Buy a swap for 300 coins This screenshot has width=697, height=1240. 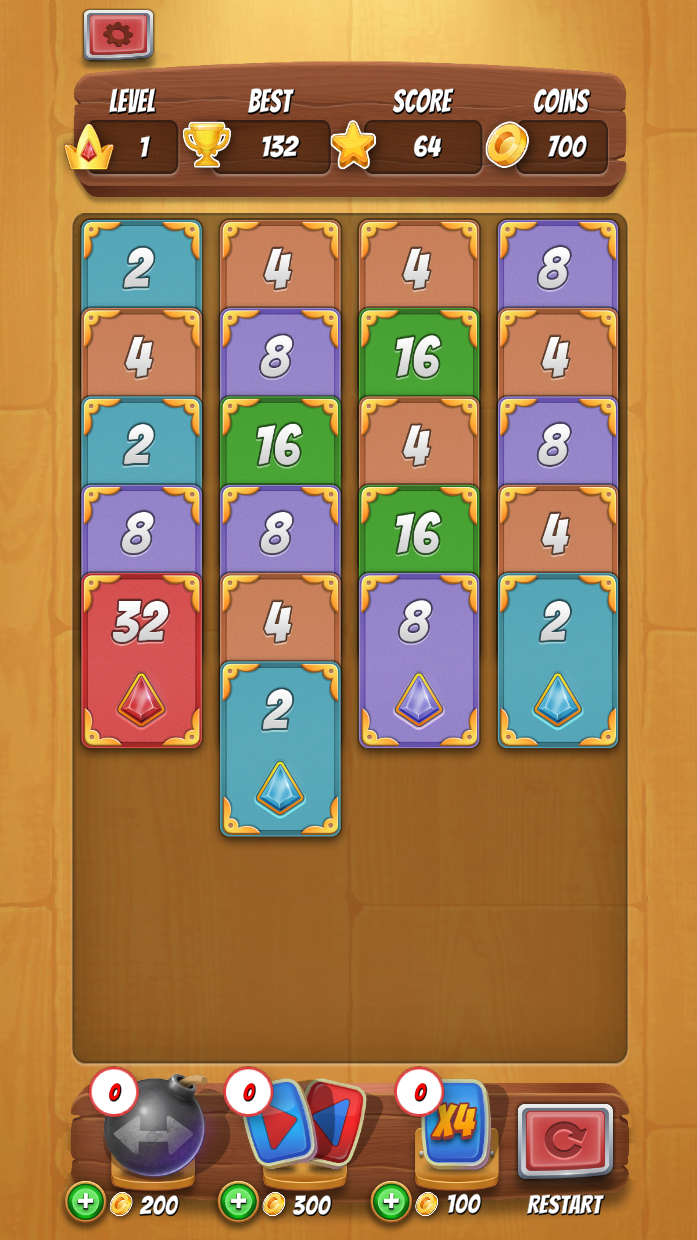238,1201
